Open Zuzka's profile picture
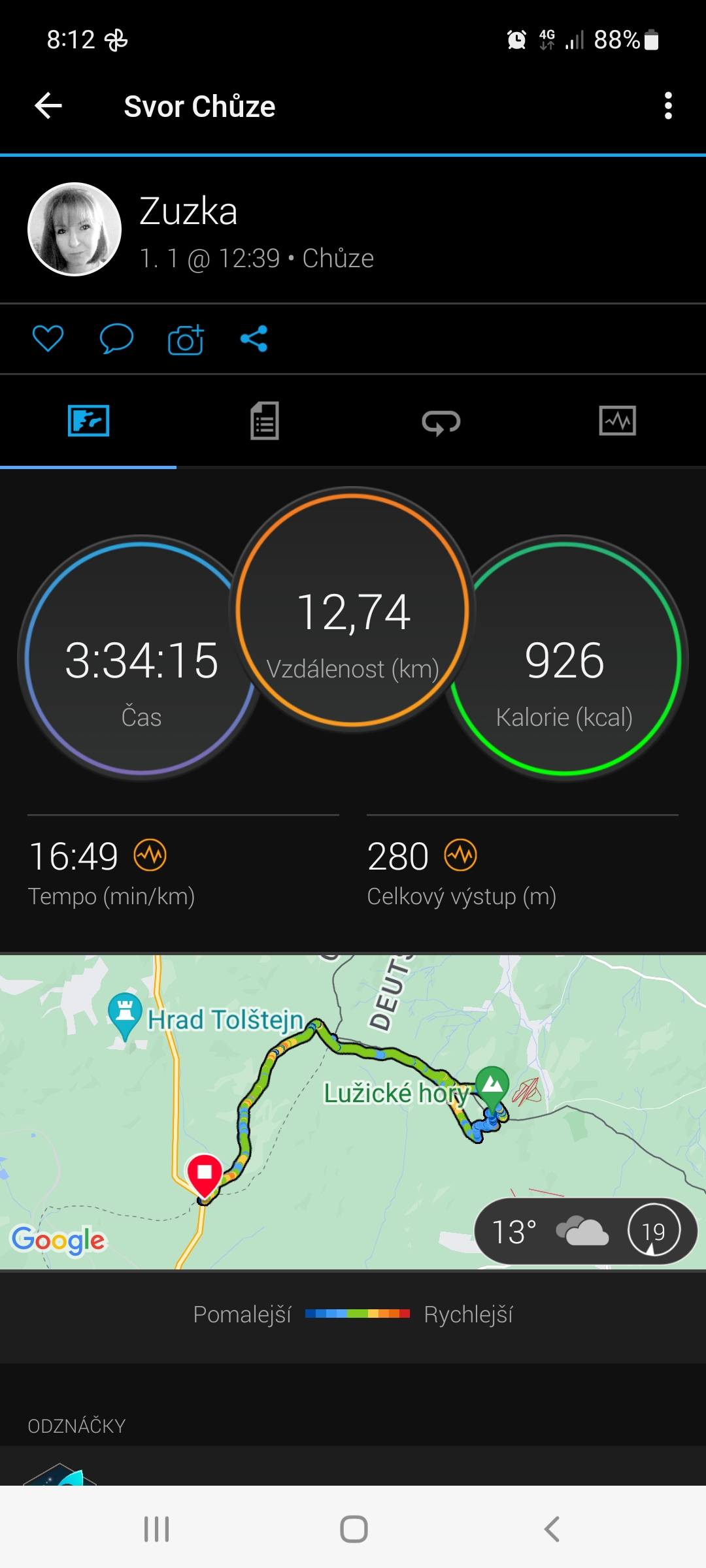The width and height of the screenshot is (706, 1568). pyautogui.click(x=75, y=229)
